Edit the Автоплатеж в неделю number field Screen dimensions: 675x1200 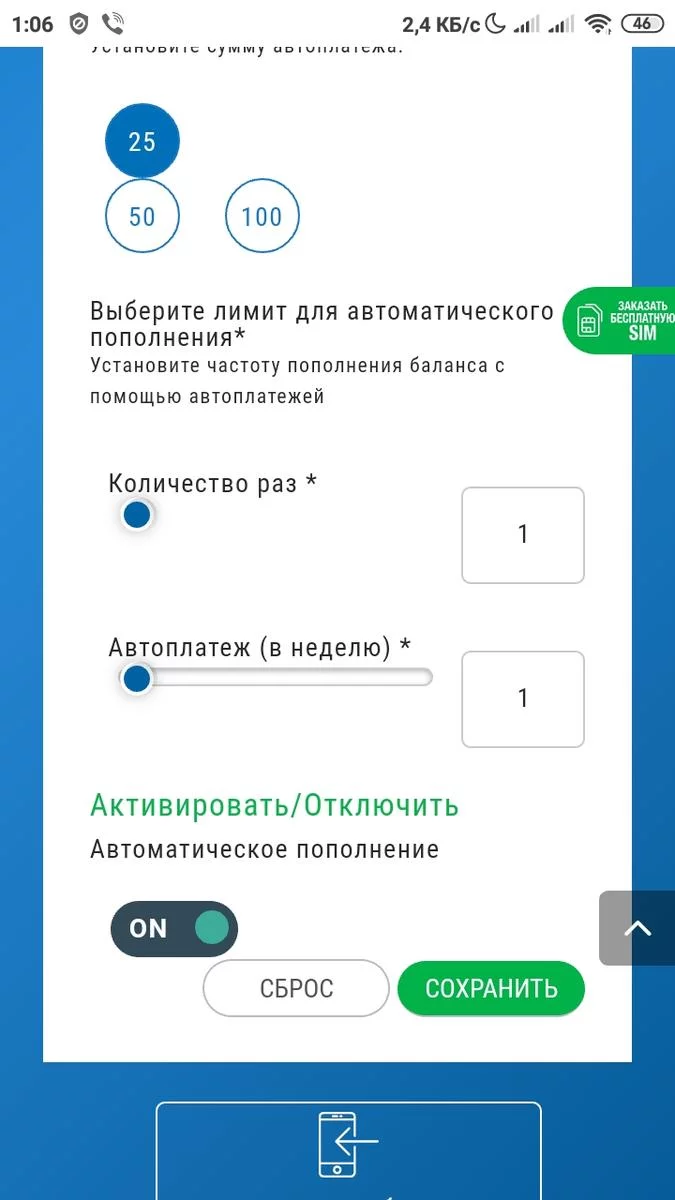click(x=522, y=699)
